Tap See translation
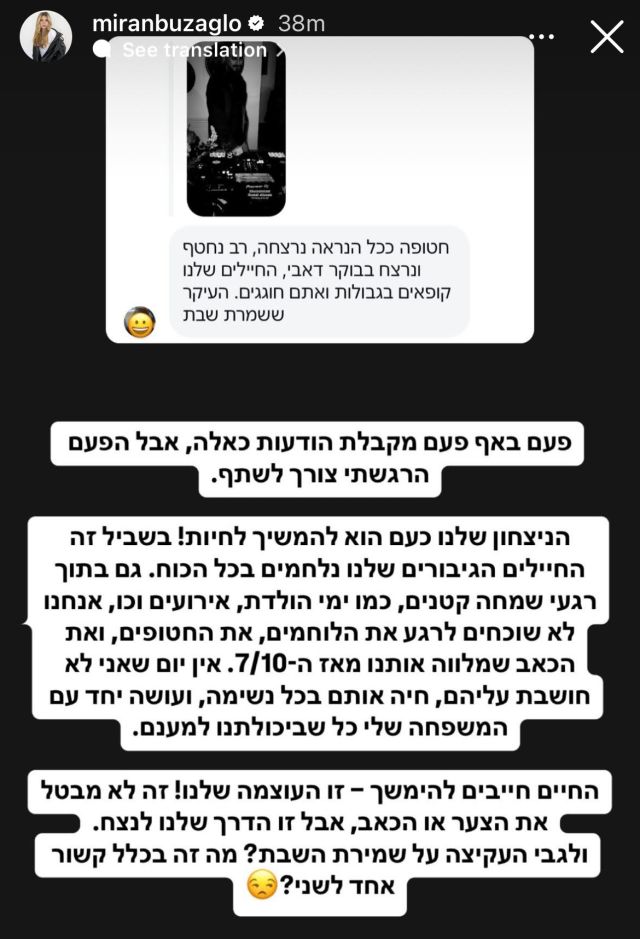Image resolution: width=640 pixels, height=939 pixels. pyautogui.click(x=194, y=49)
